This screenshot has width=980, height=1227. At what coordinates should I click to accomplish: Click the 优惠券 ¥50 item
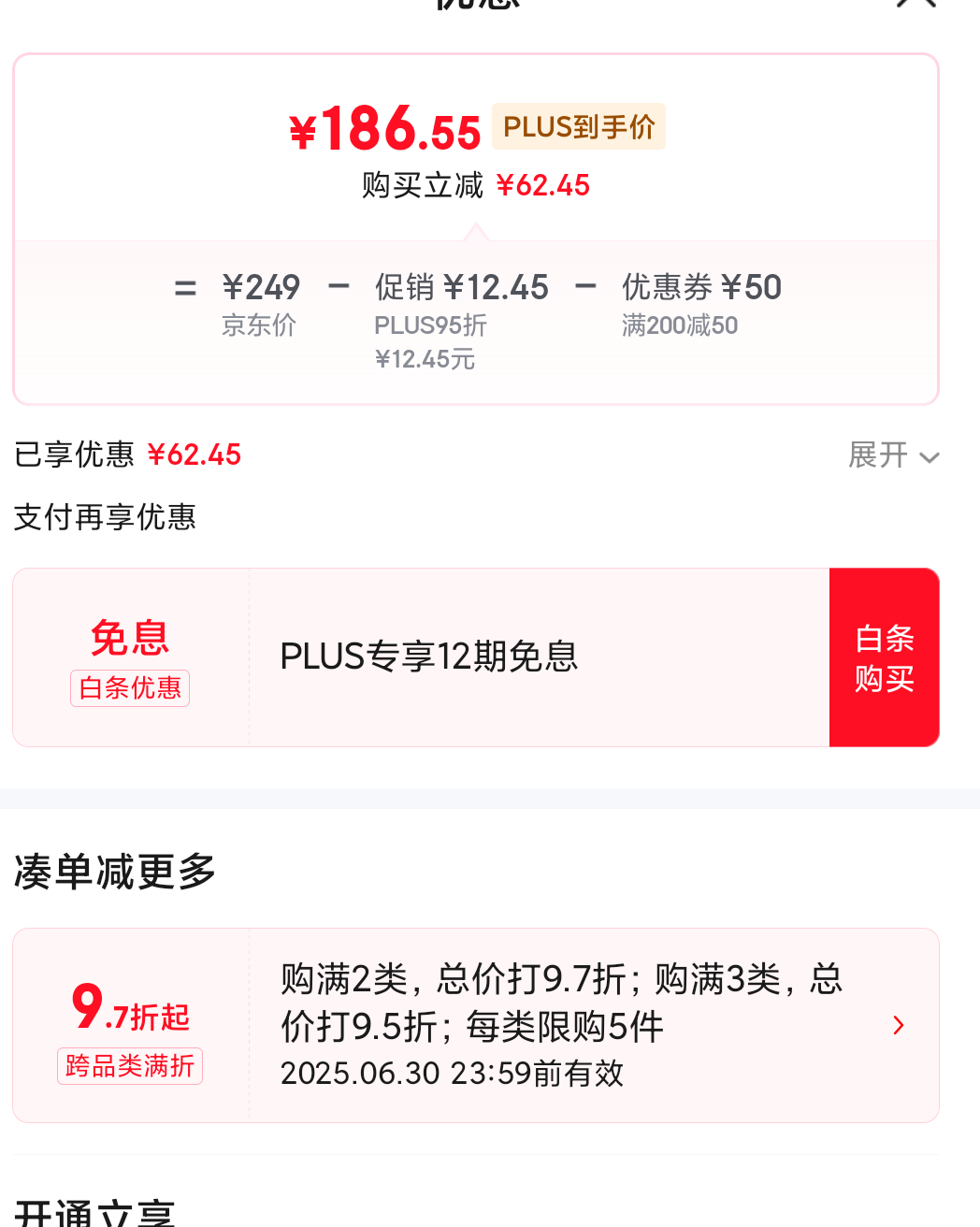point(701,287)
